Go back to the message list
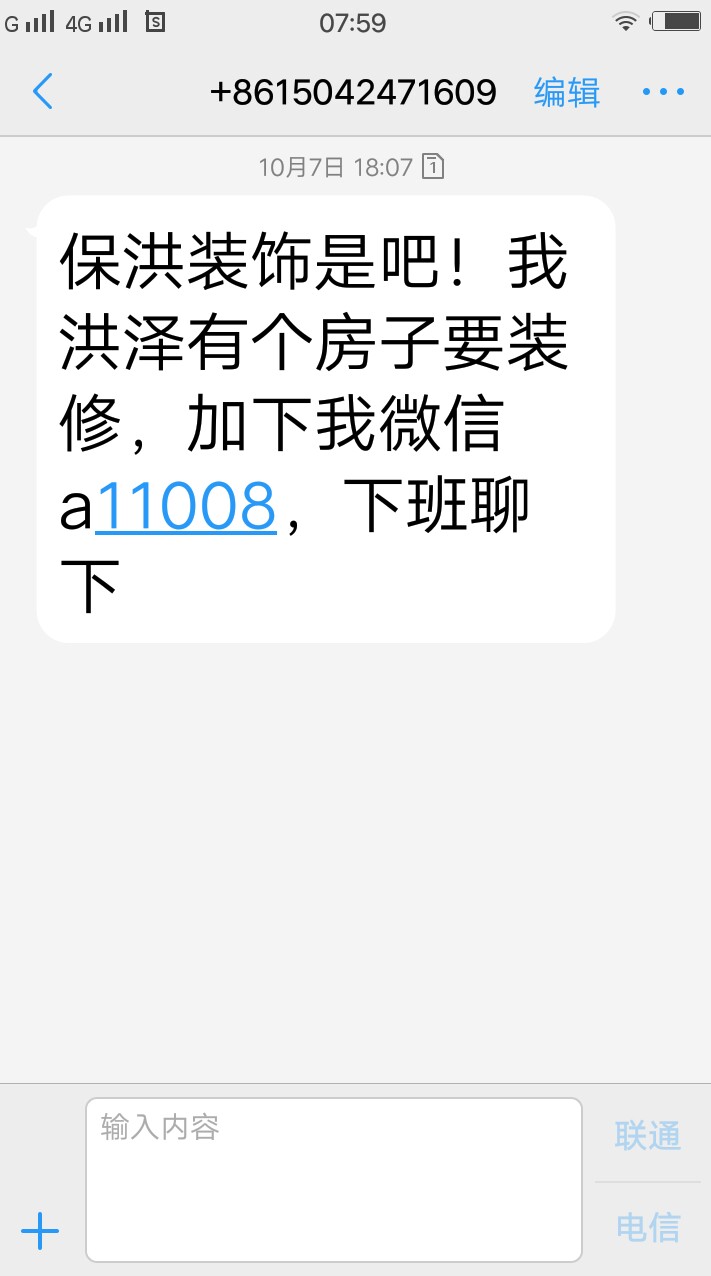 (42, 92)
